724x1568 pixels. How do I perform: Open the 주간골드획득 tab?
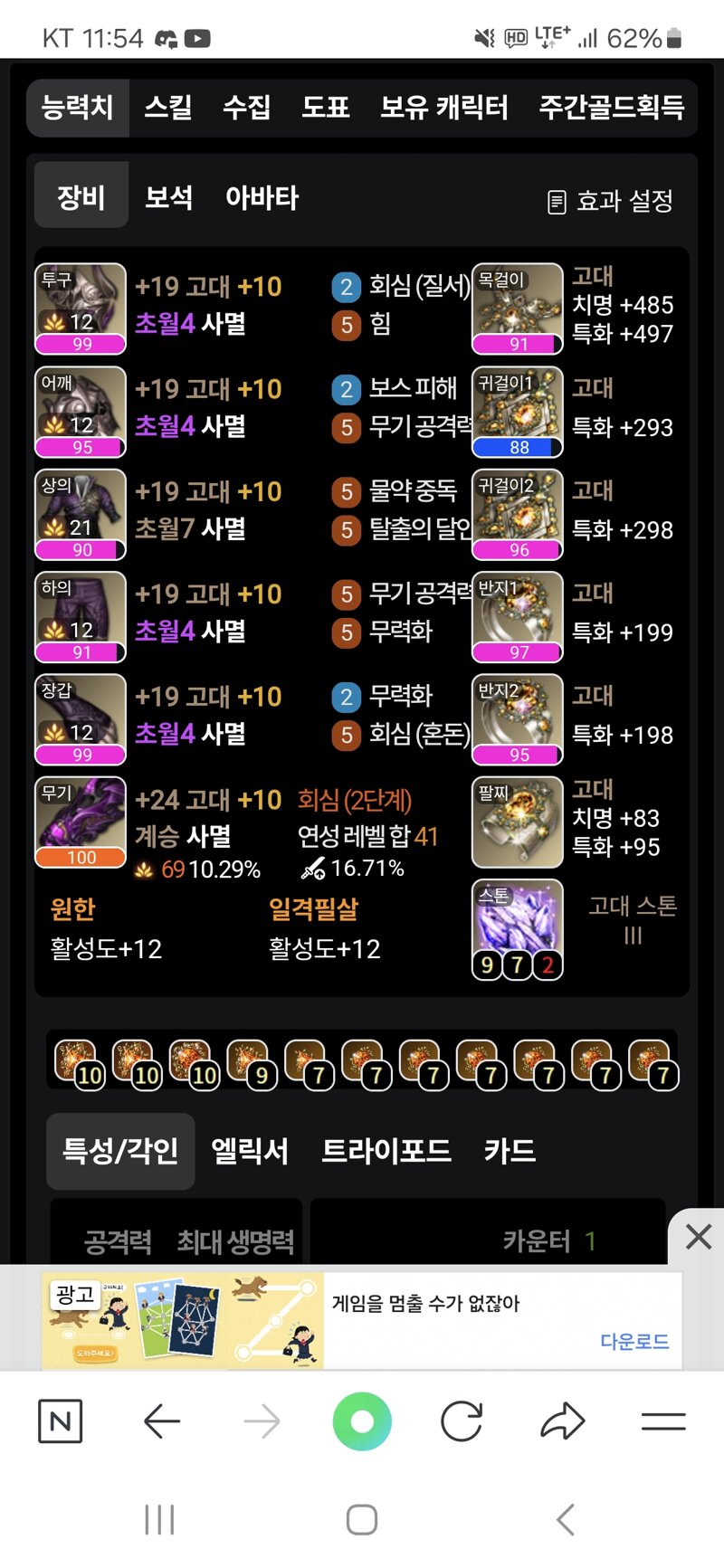(x=611, y=108)
